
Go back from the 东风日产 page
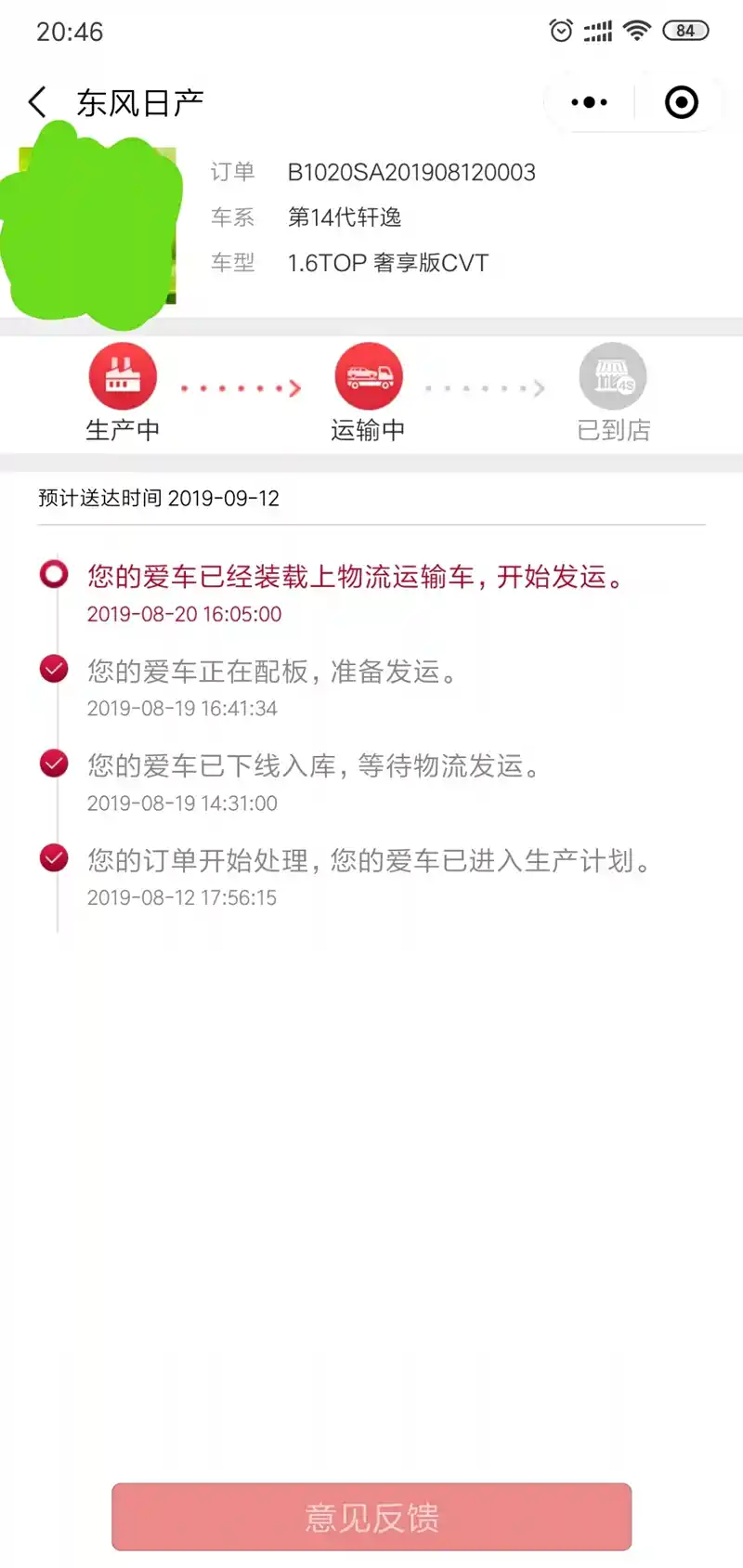coord(37,102)
